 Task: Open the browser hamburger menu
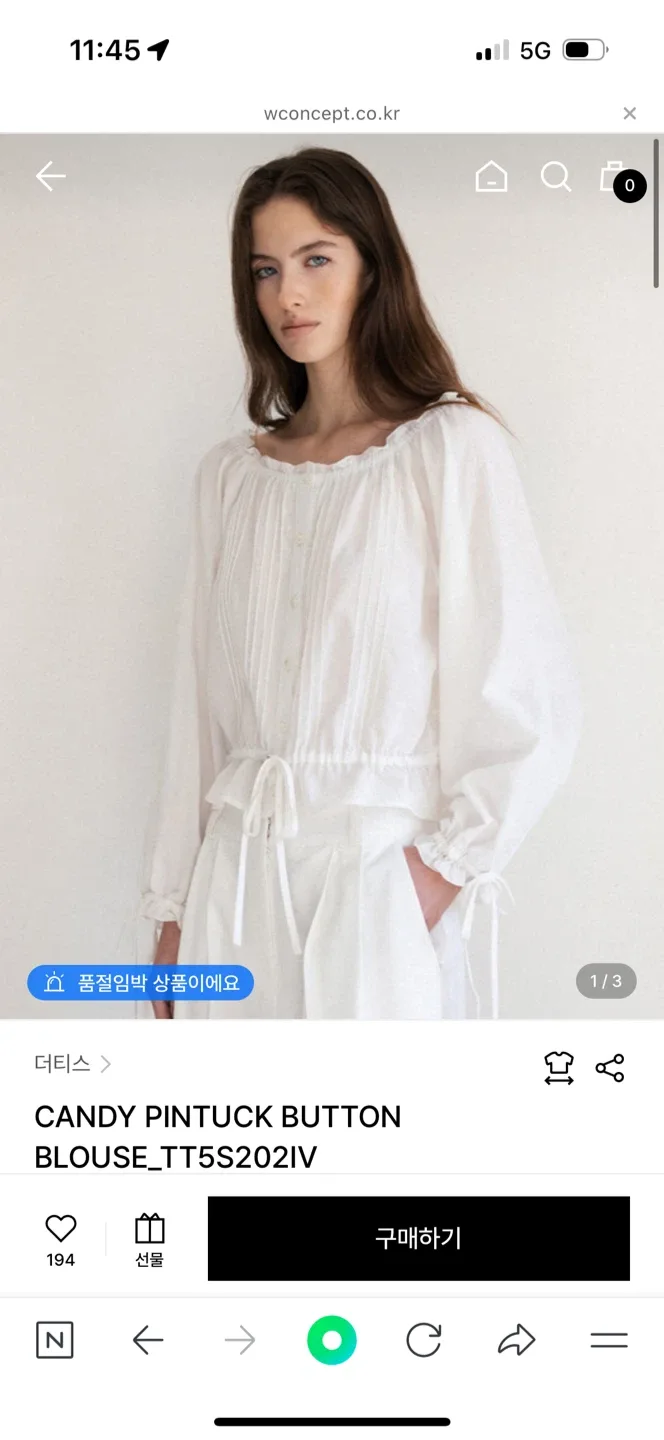pos(608,1340)
